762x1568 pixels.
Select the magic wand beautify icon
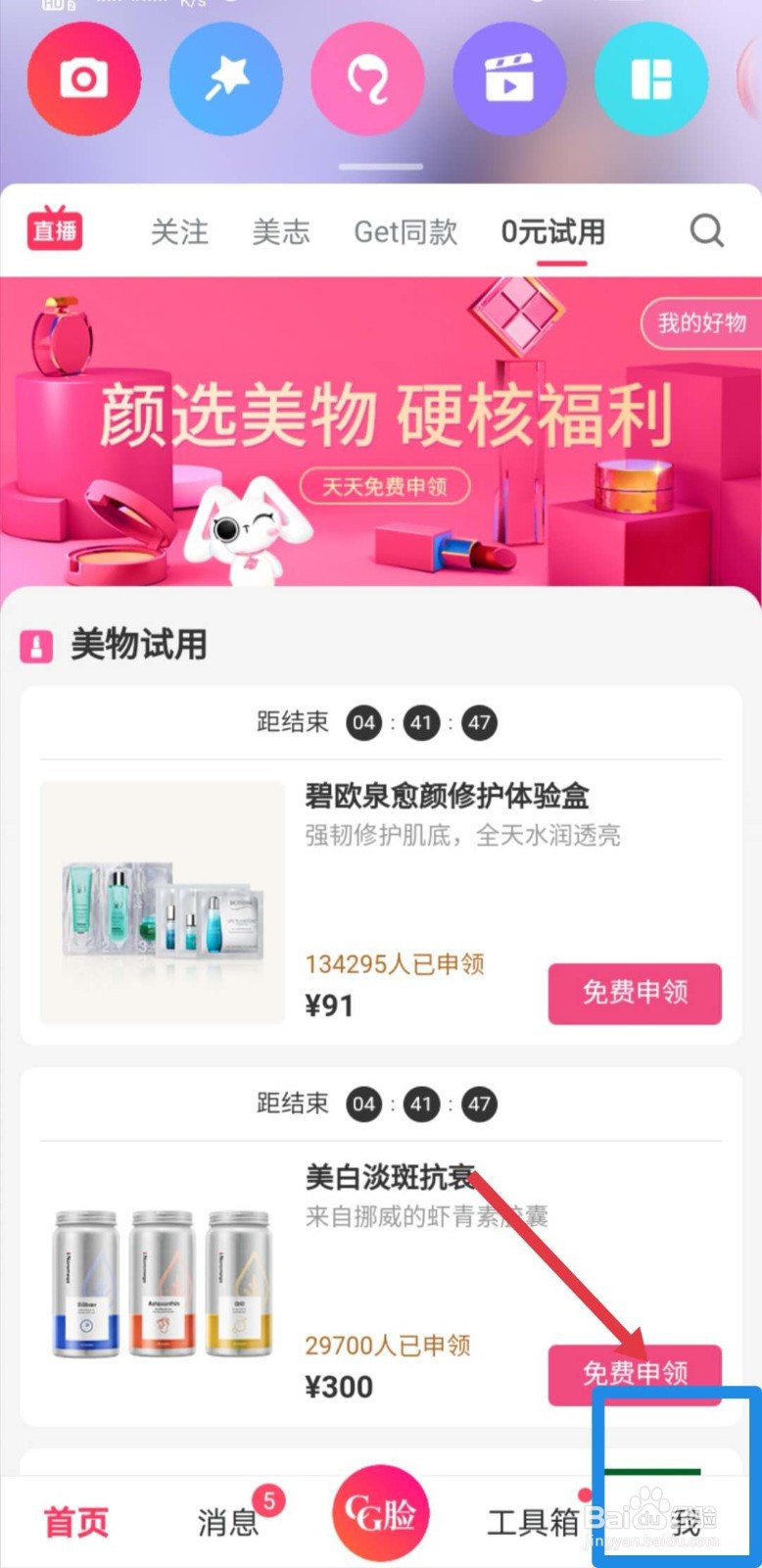tap(226, 78)
